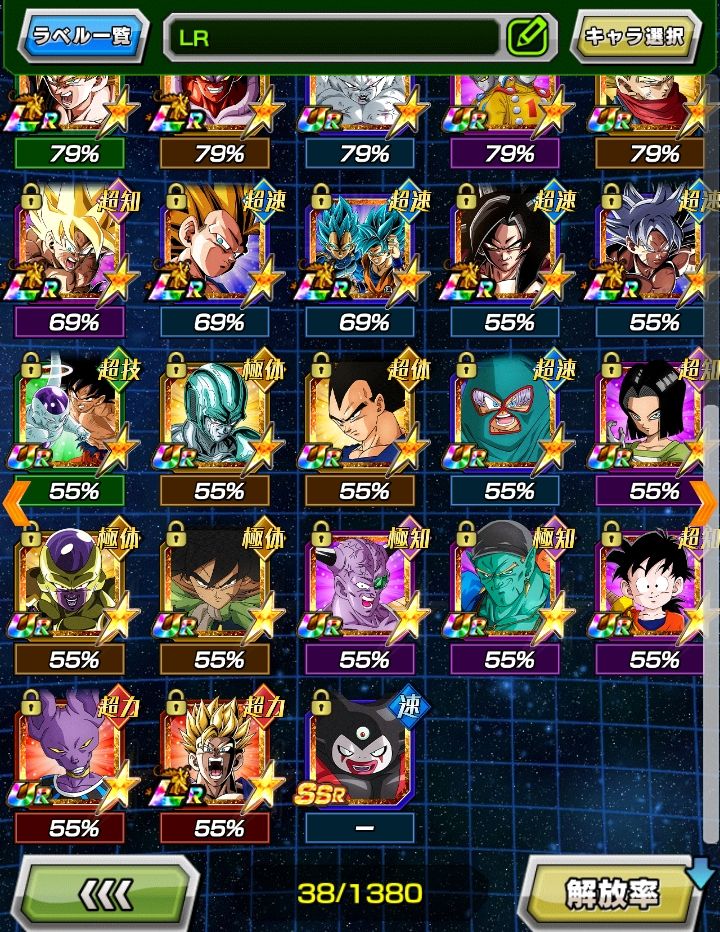Select the Super Saiyan Blue duo card

[360, 248]
